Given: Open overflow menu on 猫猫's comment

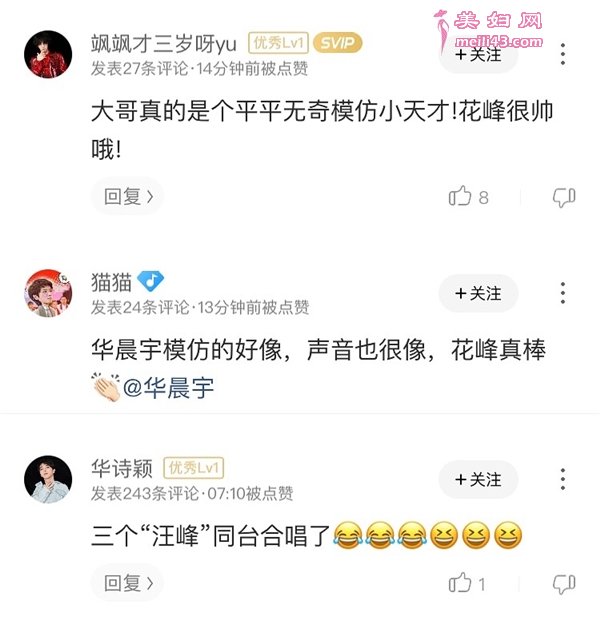Looking at the screenshot, I should (564, 293).
